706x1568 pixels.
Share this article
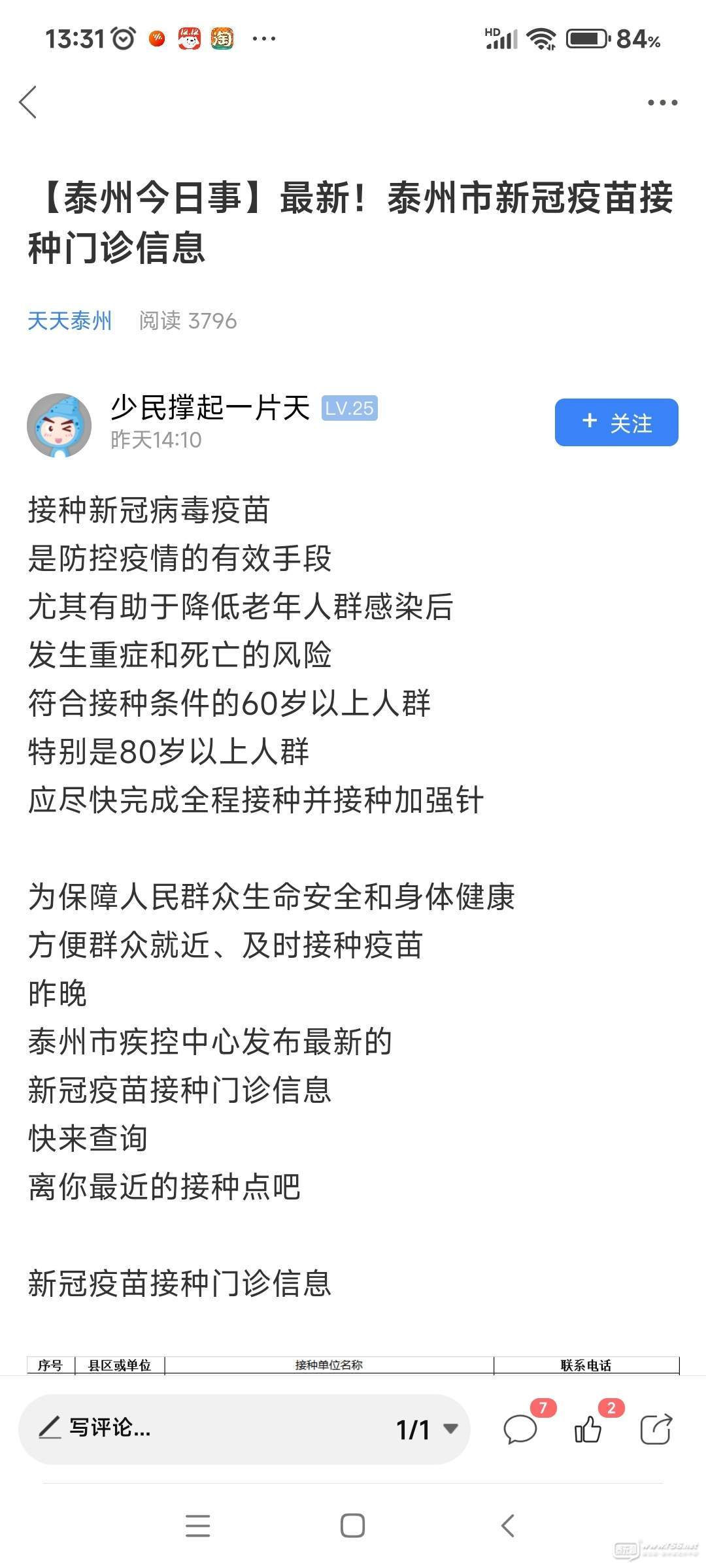pyautogui.click(x=656, y=1429)
